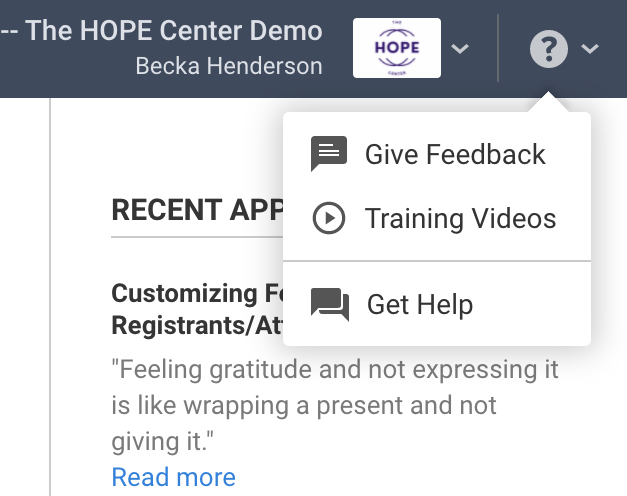Viewport: 627px width, 496px height.
Task: Open Training Videos
Action: coord(459,218)
